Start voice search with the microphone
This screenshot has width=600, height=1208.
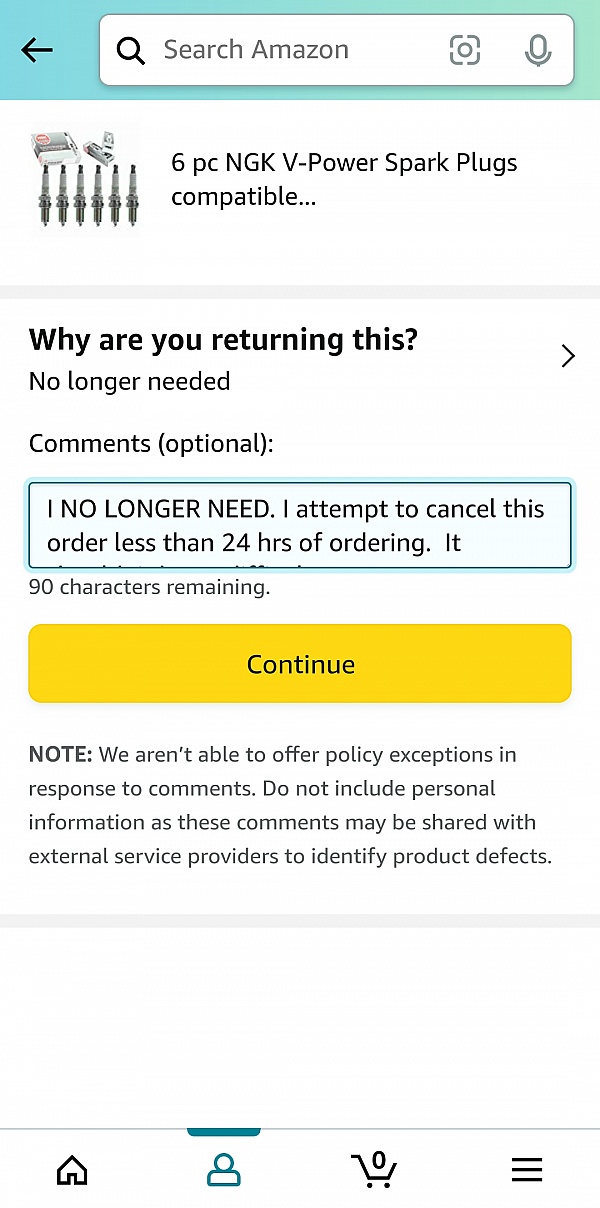tap(538, 50)
